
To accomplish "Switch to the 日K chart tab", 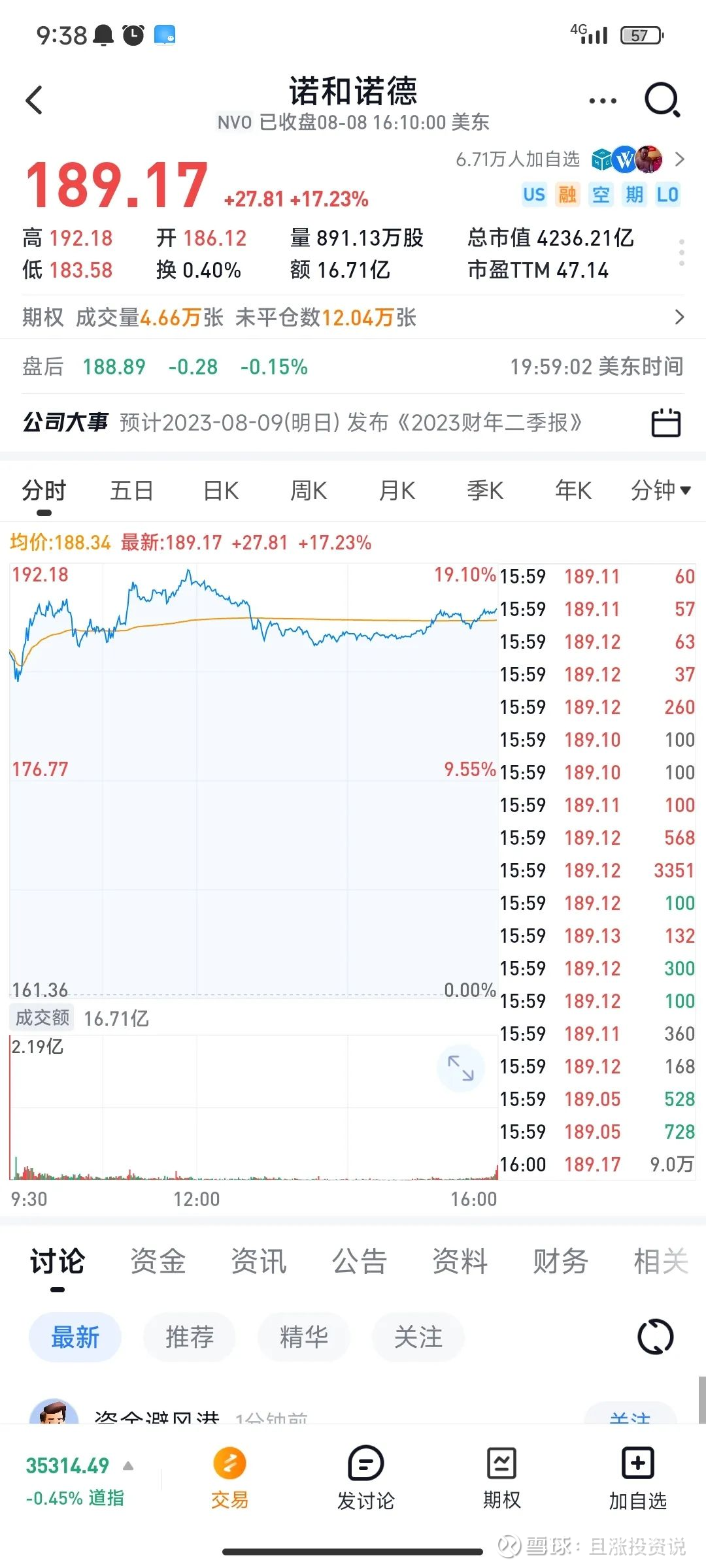I will click(x=220, y=491).
